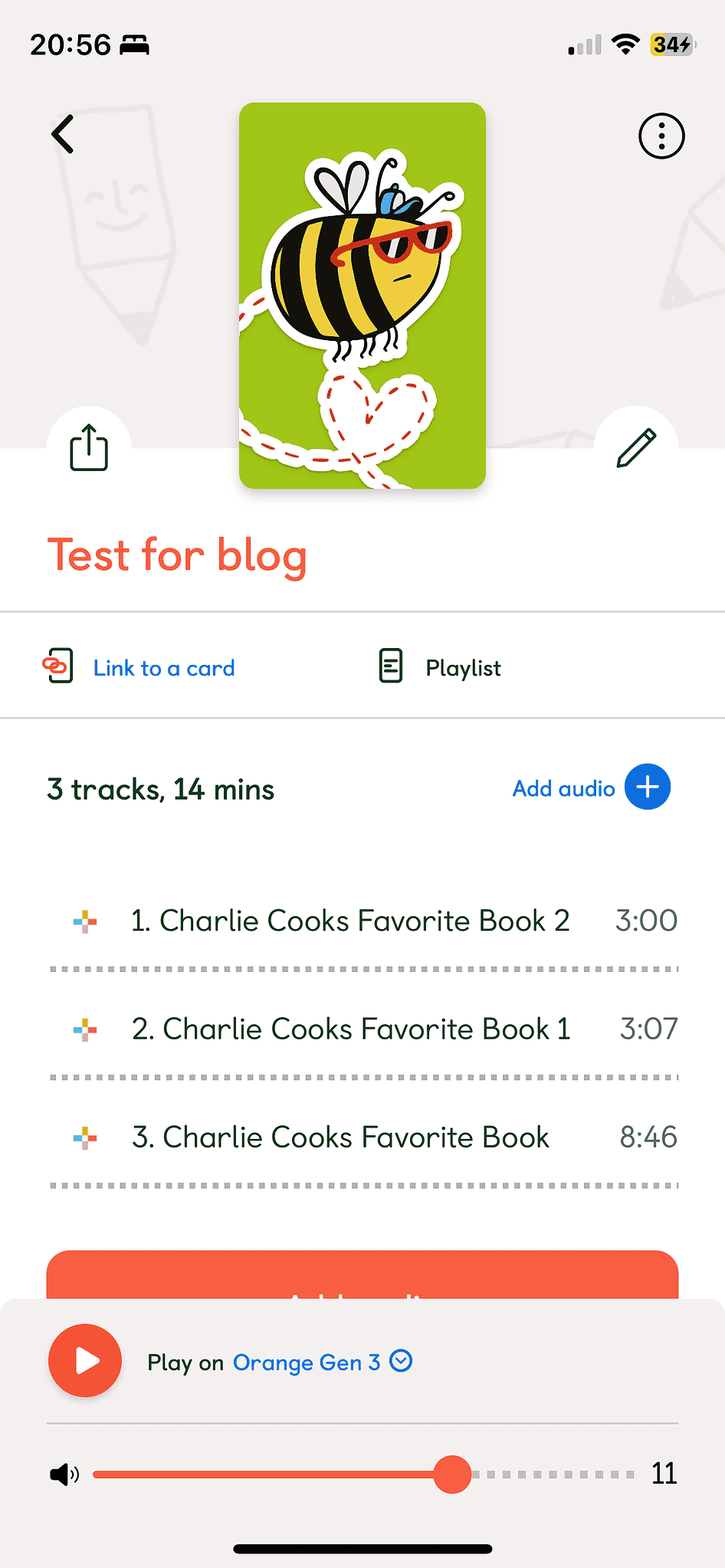Image resolution: width=725 pixels, height=1568 pixels.
Task: Tap the share icon
Action: click(88, 449)
